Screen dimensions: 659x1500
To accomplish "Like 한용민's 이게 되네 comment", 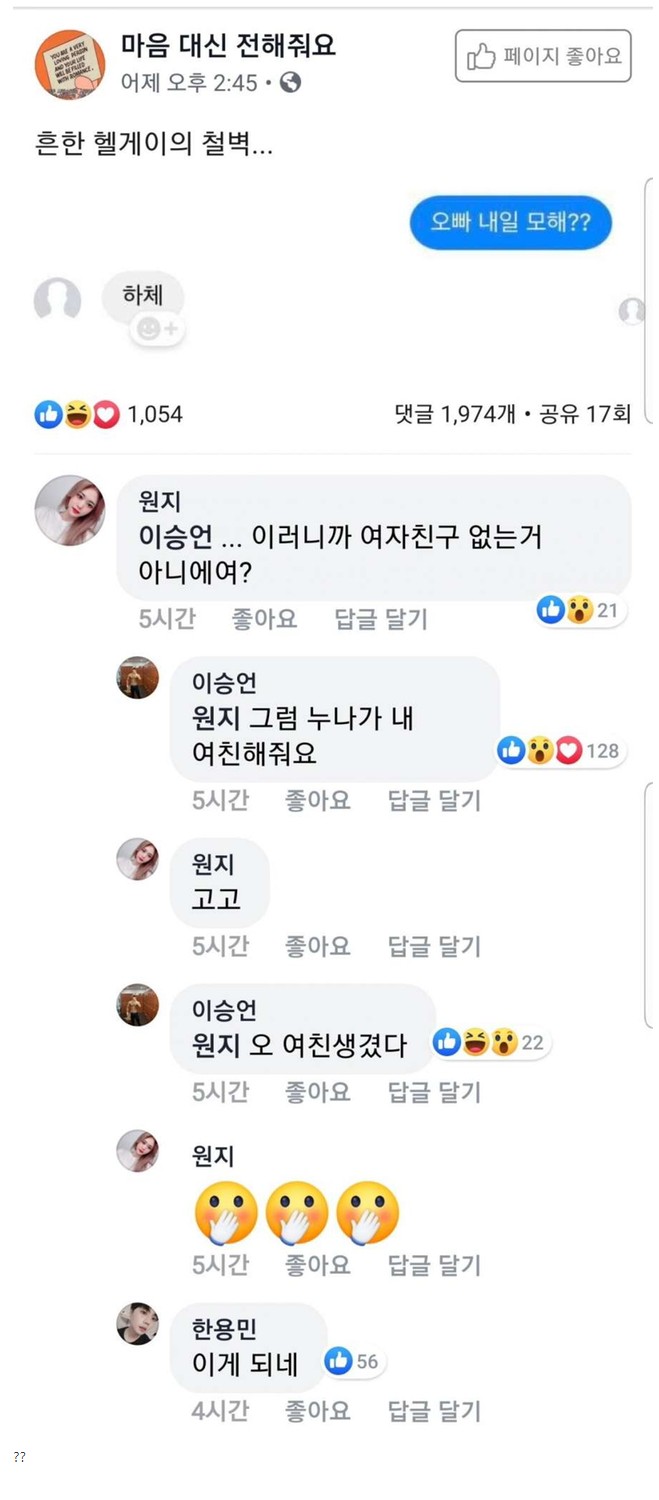I will pos(318,1412).
